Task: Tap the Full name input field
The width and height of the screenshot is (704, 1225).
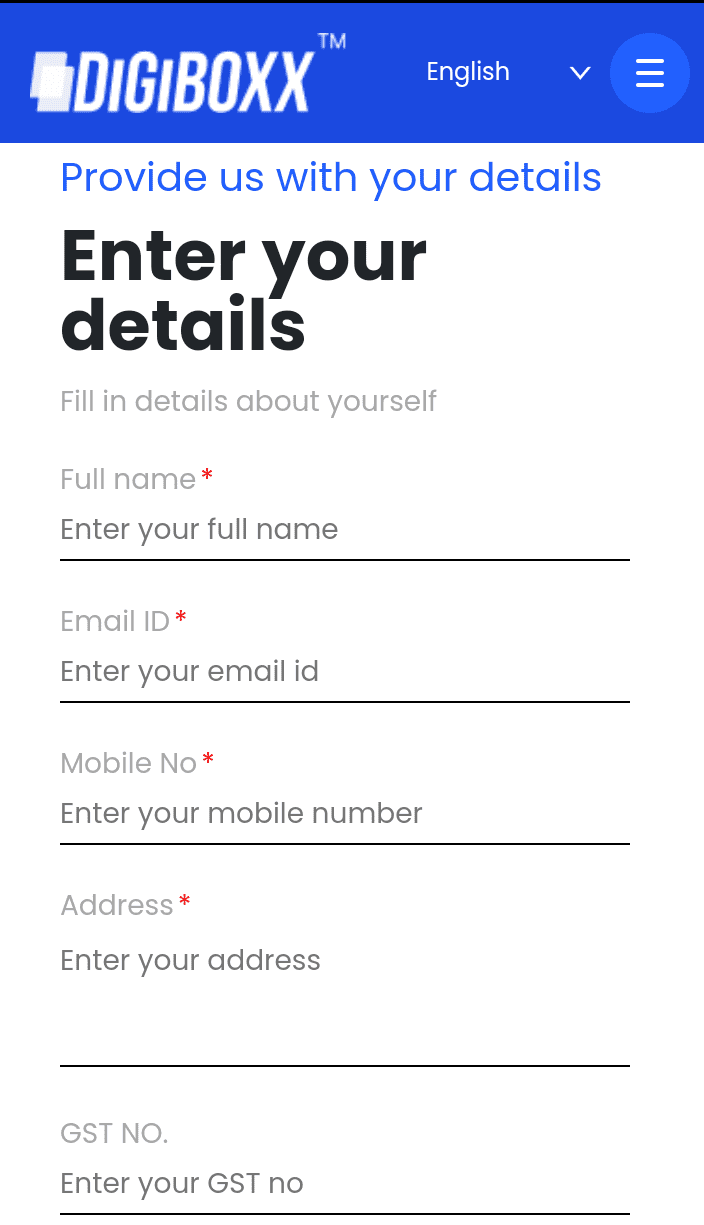Action: [x=345, y=530]
